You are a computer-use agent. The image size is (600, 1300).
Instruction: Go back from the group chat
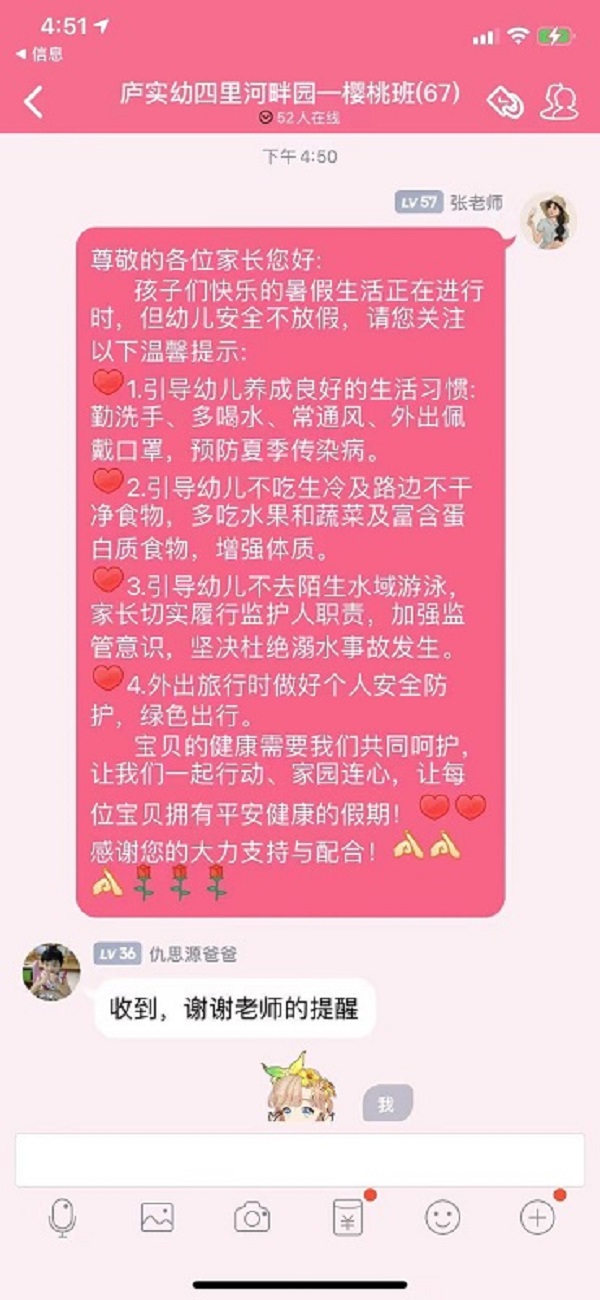click(34, 102)
